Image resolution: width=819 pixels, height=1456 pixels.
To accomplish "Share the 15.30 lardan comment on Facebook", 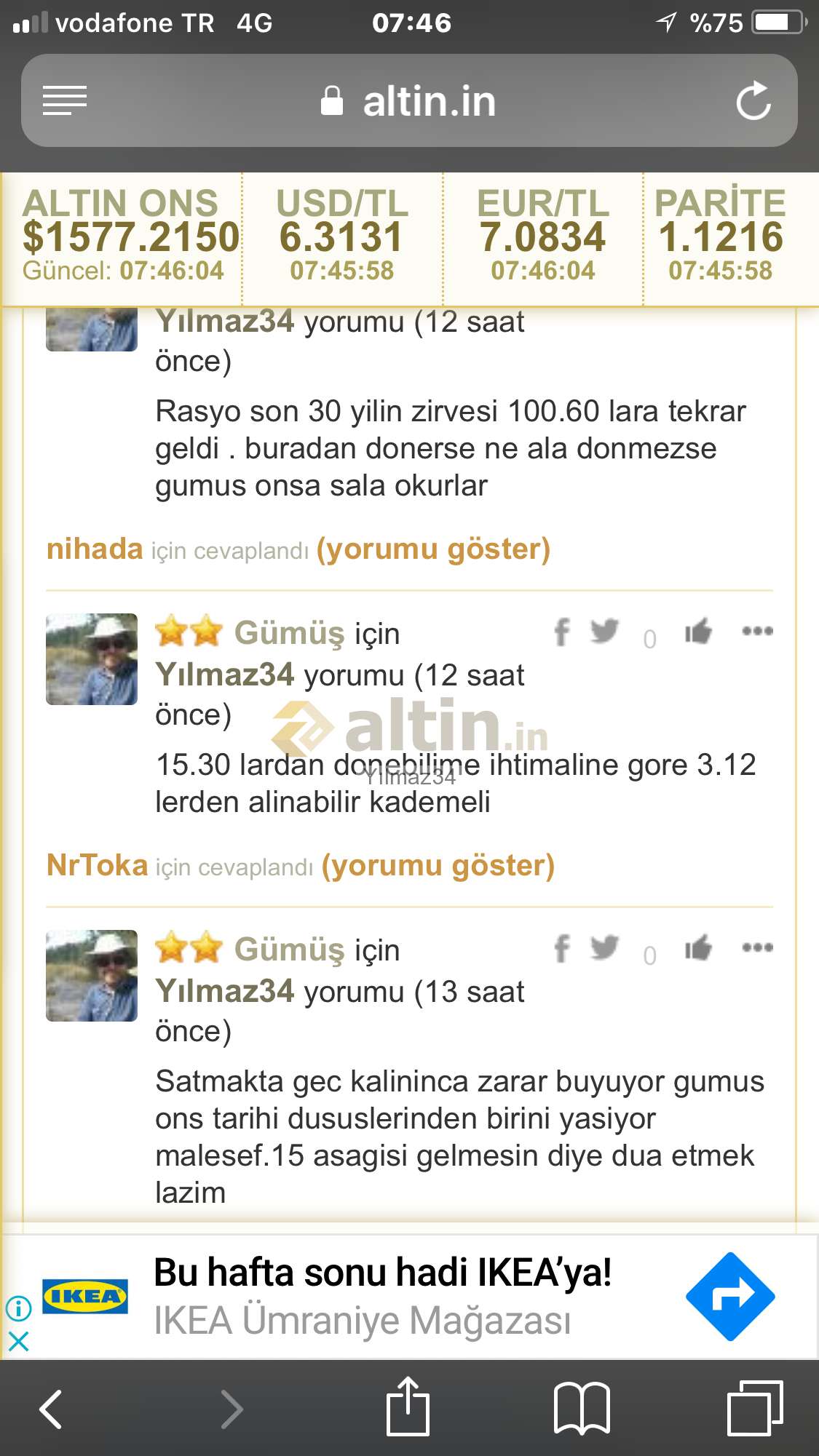I will click(x=562, y=632).
